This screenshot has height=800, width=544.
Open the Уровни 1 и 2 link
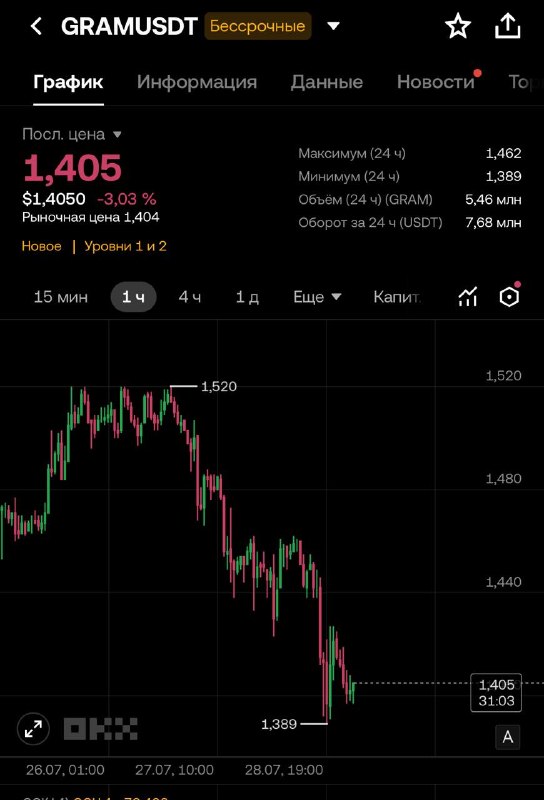pyautogui.click(x=126, y=246)
